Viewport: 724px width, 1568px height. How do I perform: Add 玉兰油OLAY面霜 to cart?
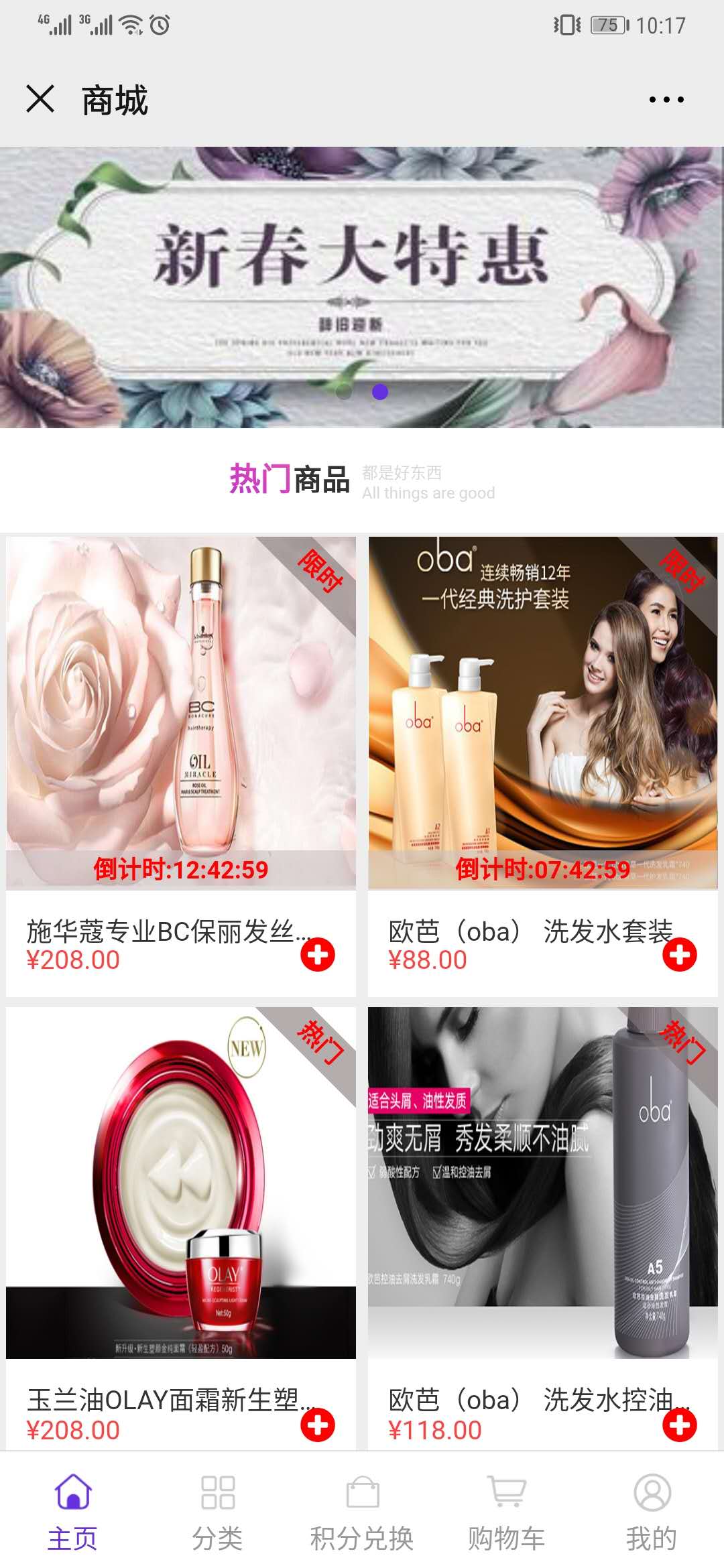tap(318, 1425)
